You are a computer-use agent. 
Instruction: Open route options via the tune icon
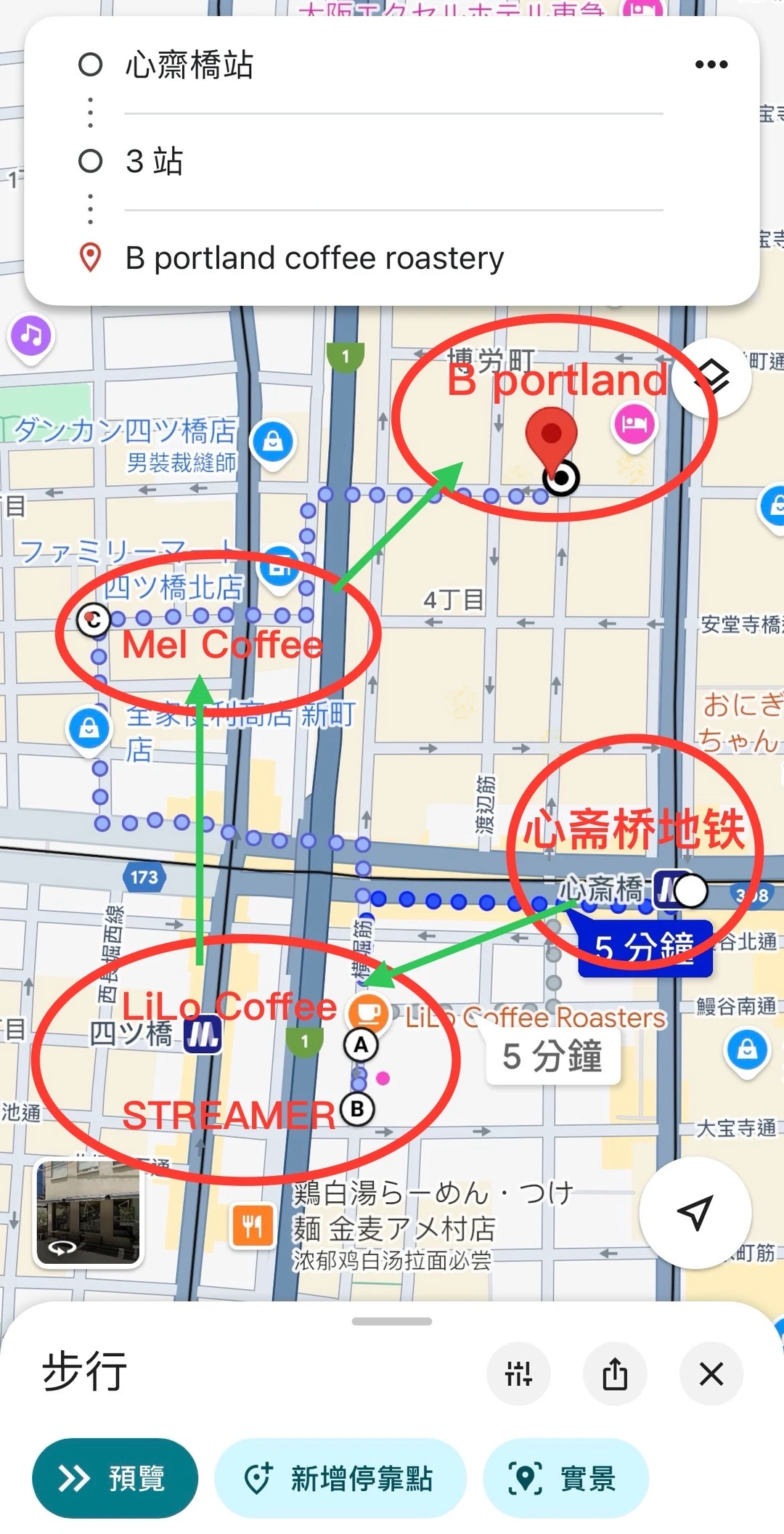click(518, 1374)
